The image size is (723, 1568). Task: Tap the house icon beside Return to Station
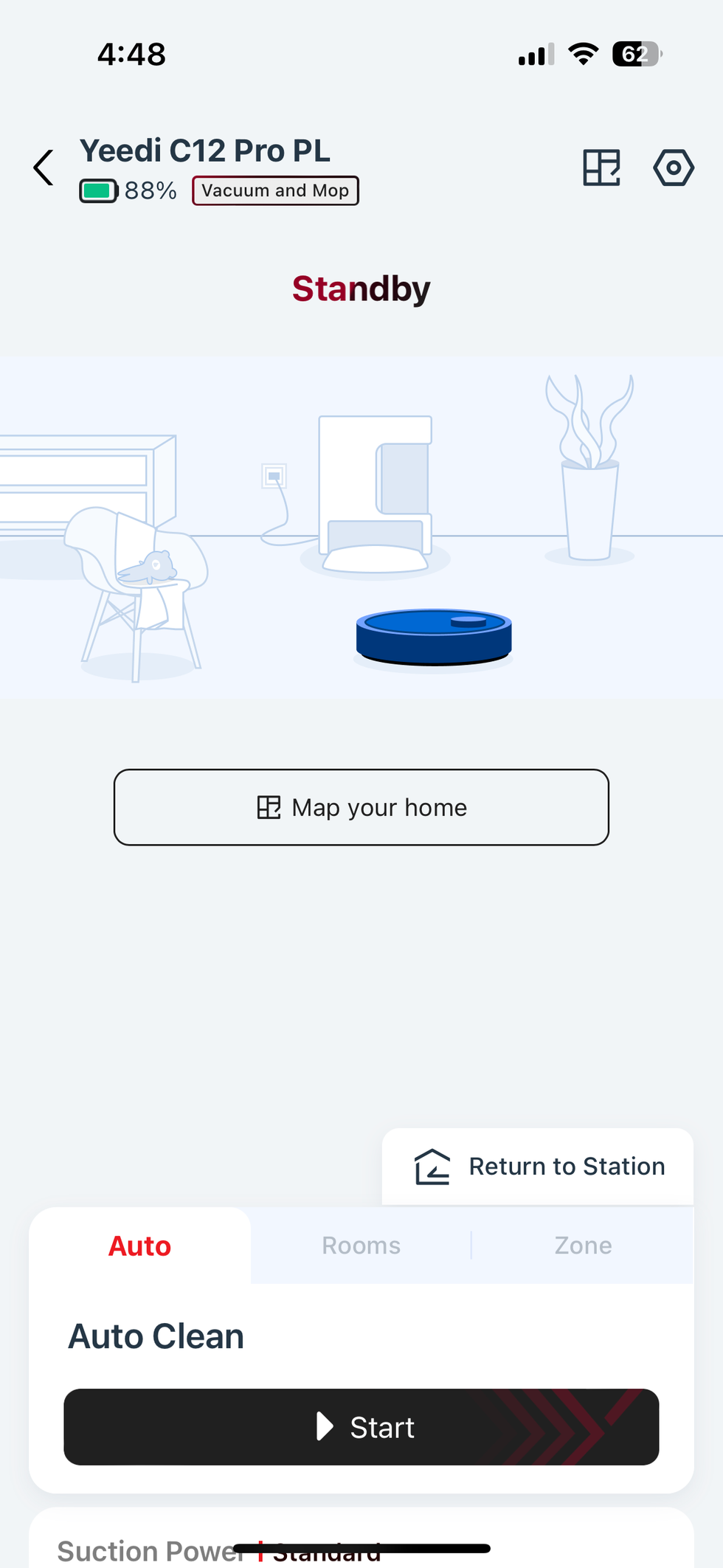pyautogui.click(x=433, y=1166)
